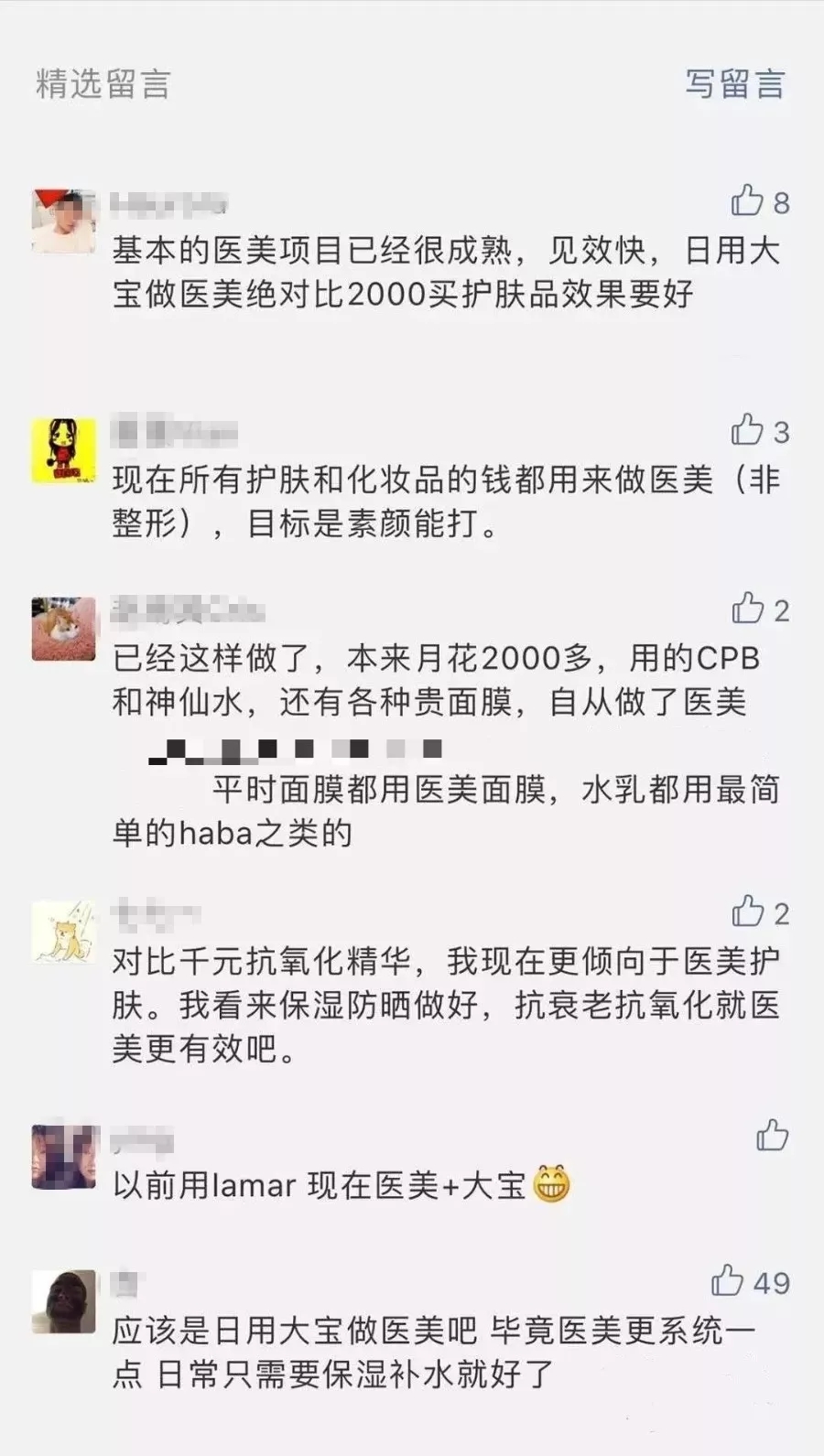The width and height of the screenshot is (824, 1456).
Task: Like the comment about 千元抗氧化精华
Action: point(748,911)
